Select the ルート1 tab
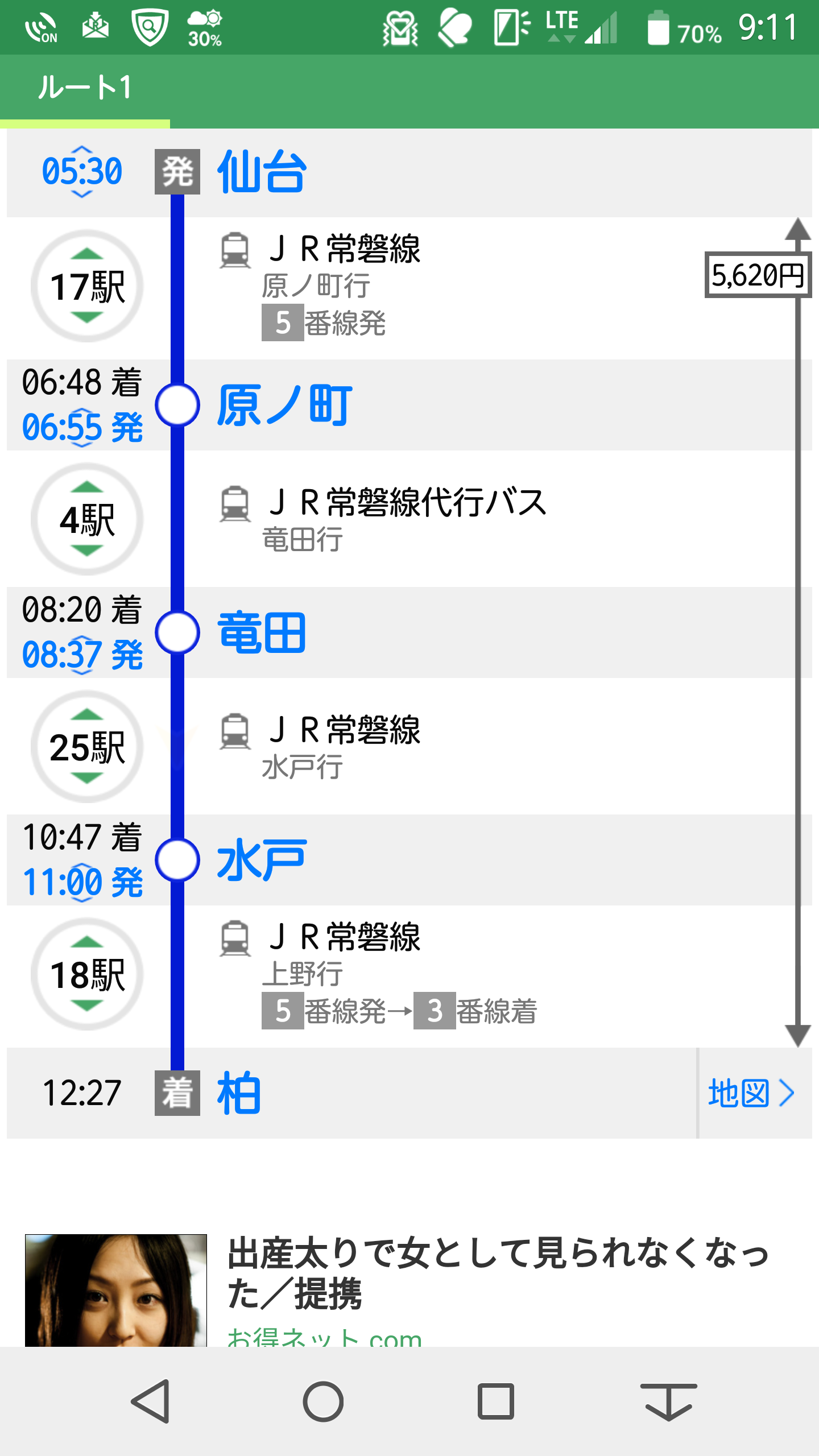Viewport: 819px width, 1456px height. click(85, 88)
